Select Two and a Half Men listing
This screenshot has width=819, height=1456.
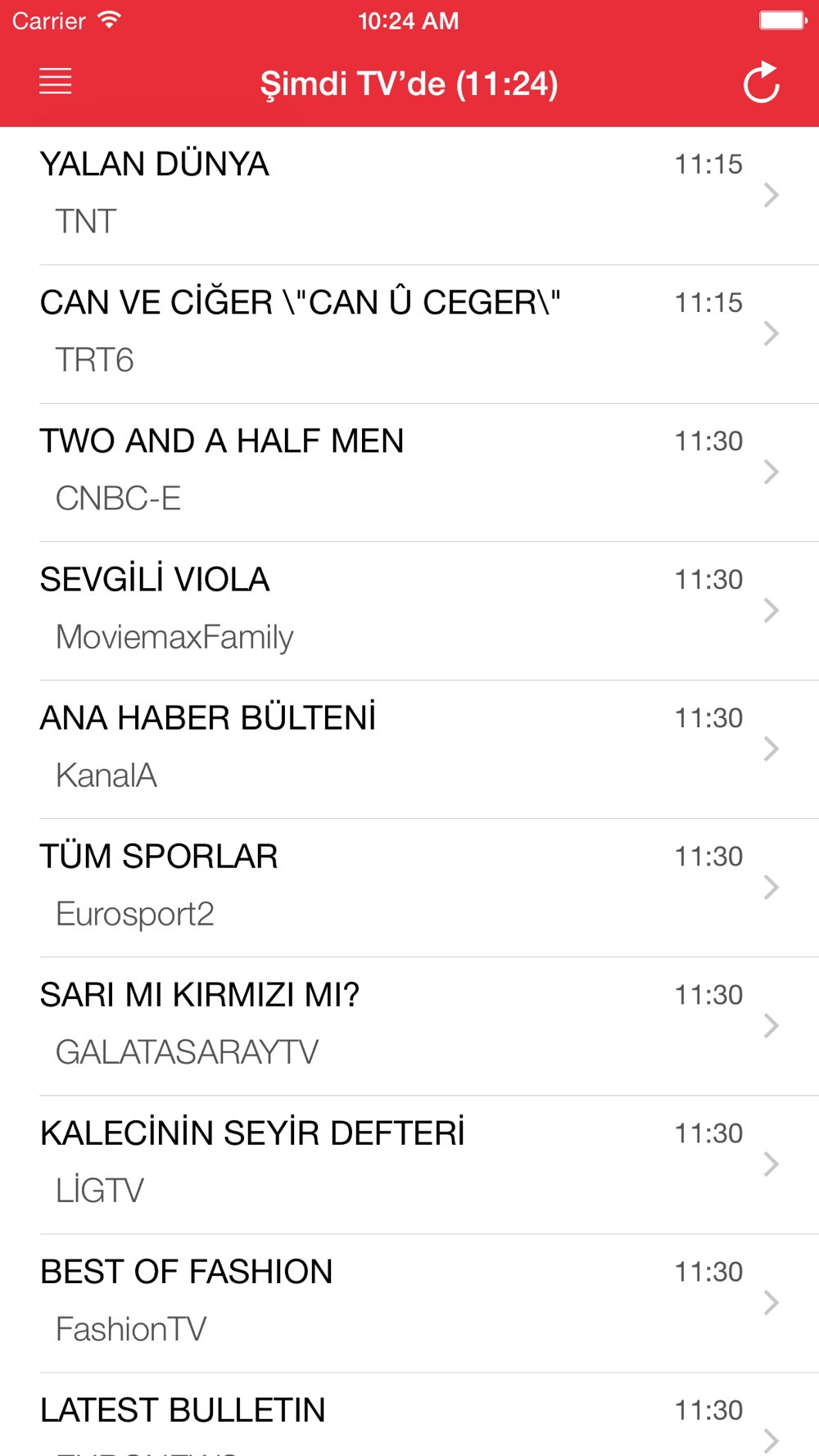coord(409,473)
